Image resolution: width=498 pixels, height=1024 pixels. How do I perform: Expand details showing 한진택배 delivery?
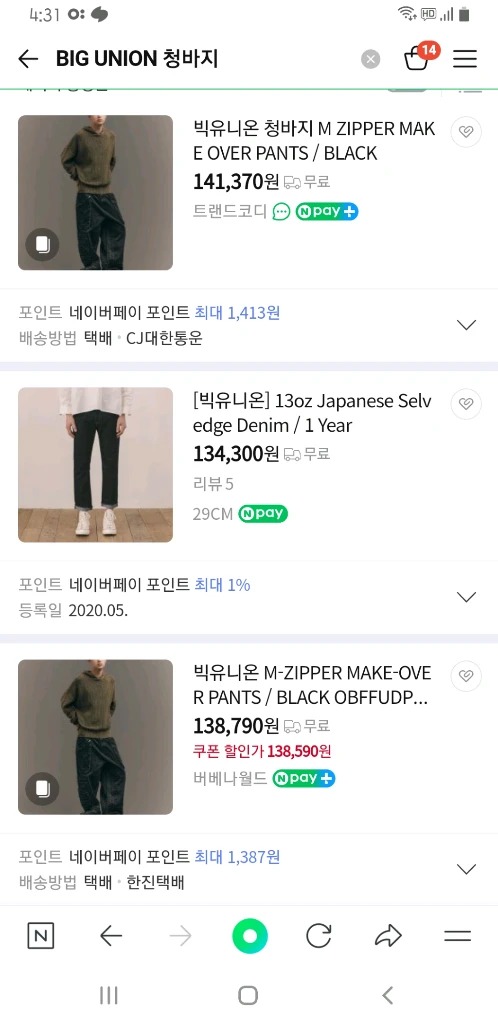point(466,869)
